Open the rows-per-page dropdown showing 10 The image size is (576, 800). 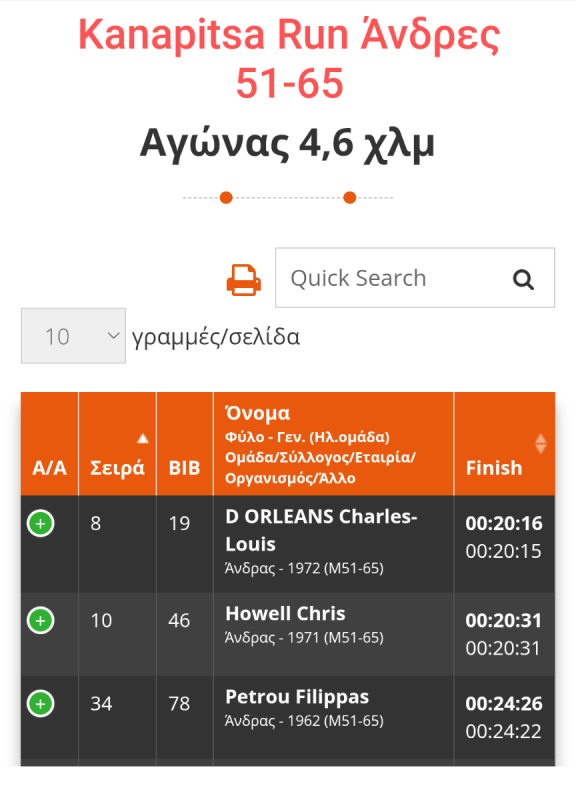click(x=73, y=336)
